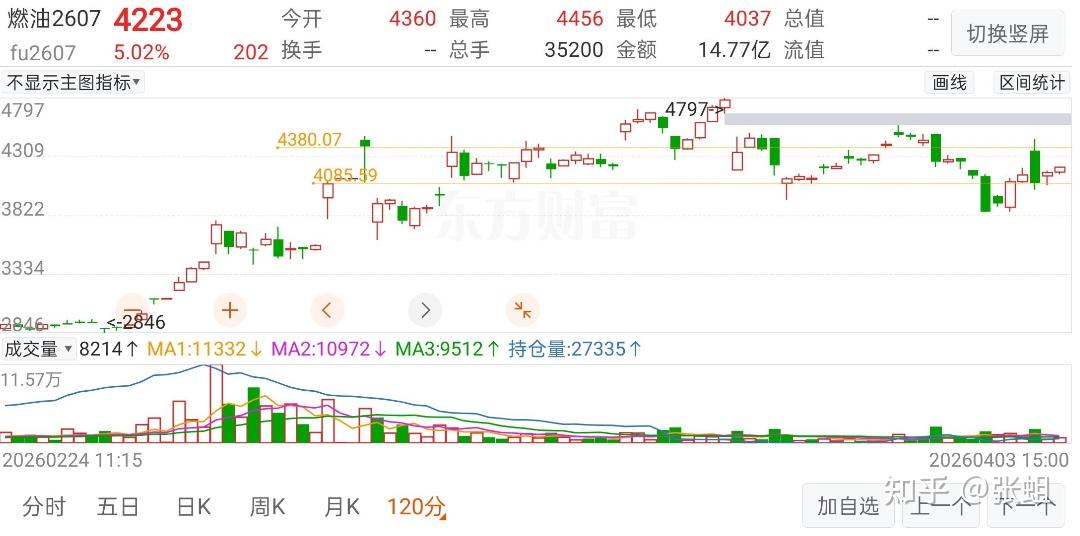Add 燃油2607 to watchlist via 加自选
Image resolution: width=1080 pixels, height=536 pixels.
pos(848,506)
